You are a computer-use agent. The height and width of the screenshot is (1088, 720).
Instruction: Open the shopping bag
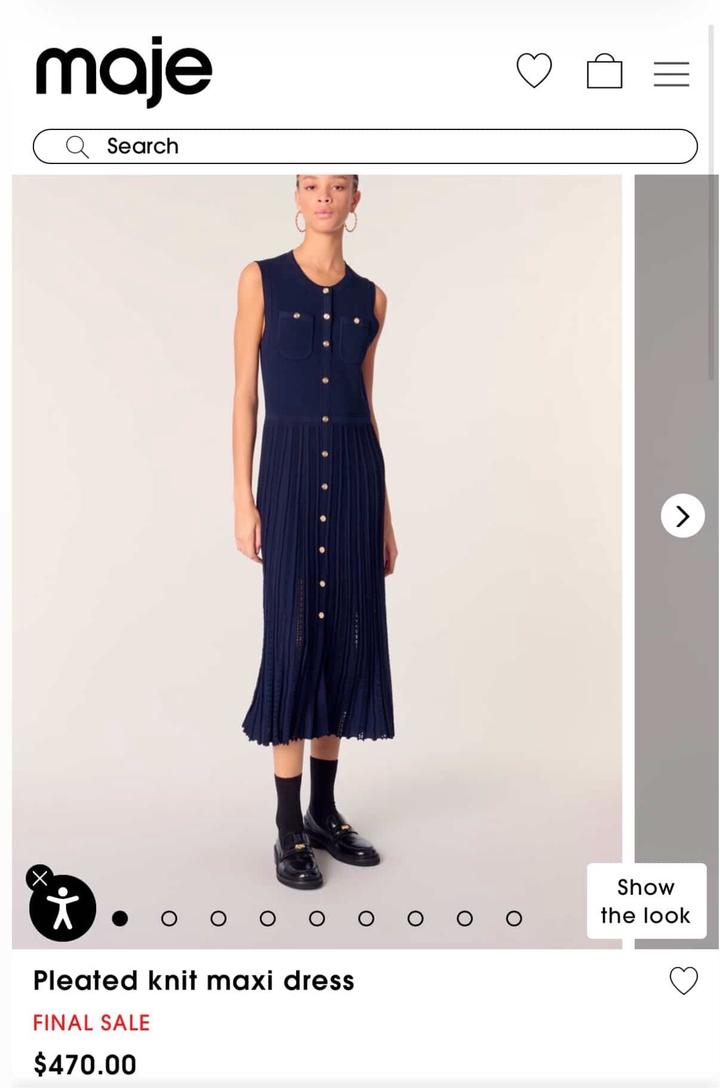pyautogui.click(x=604, y=72)
